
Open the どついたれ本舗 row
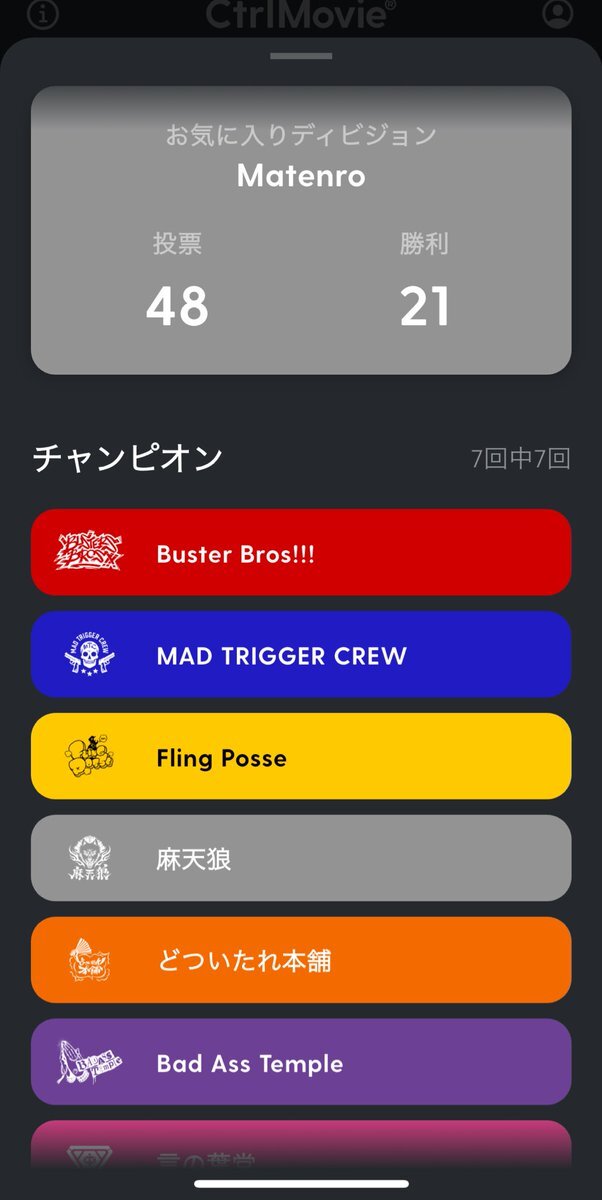click(301, 960)
